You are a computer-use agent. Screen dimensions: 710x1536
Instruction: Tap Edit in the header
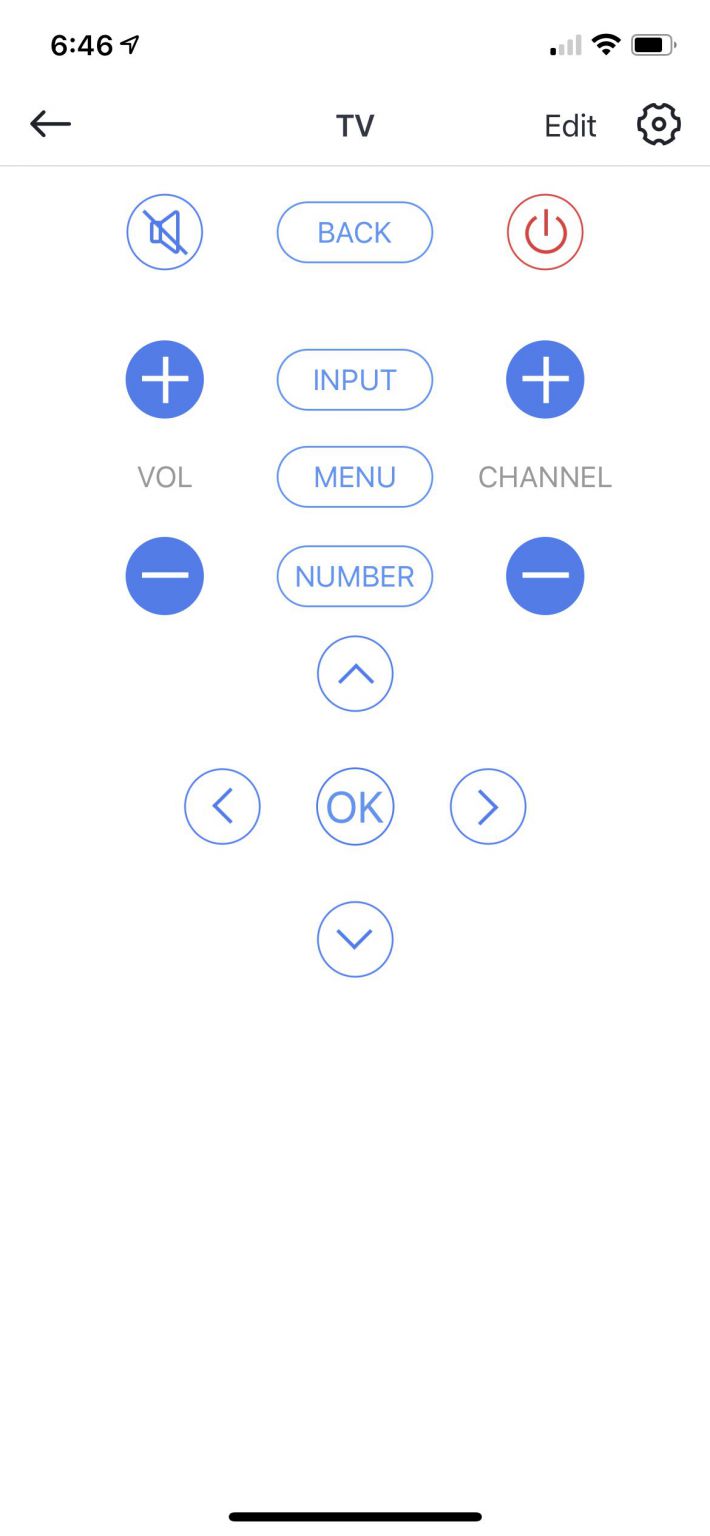pyautogui.click(x=570, y=126)
